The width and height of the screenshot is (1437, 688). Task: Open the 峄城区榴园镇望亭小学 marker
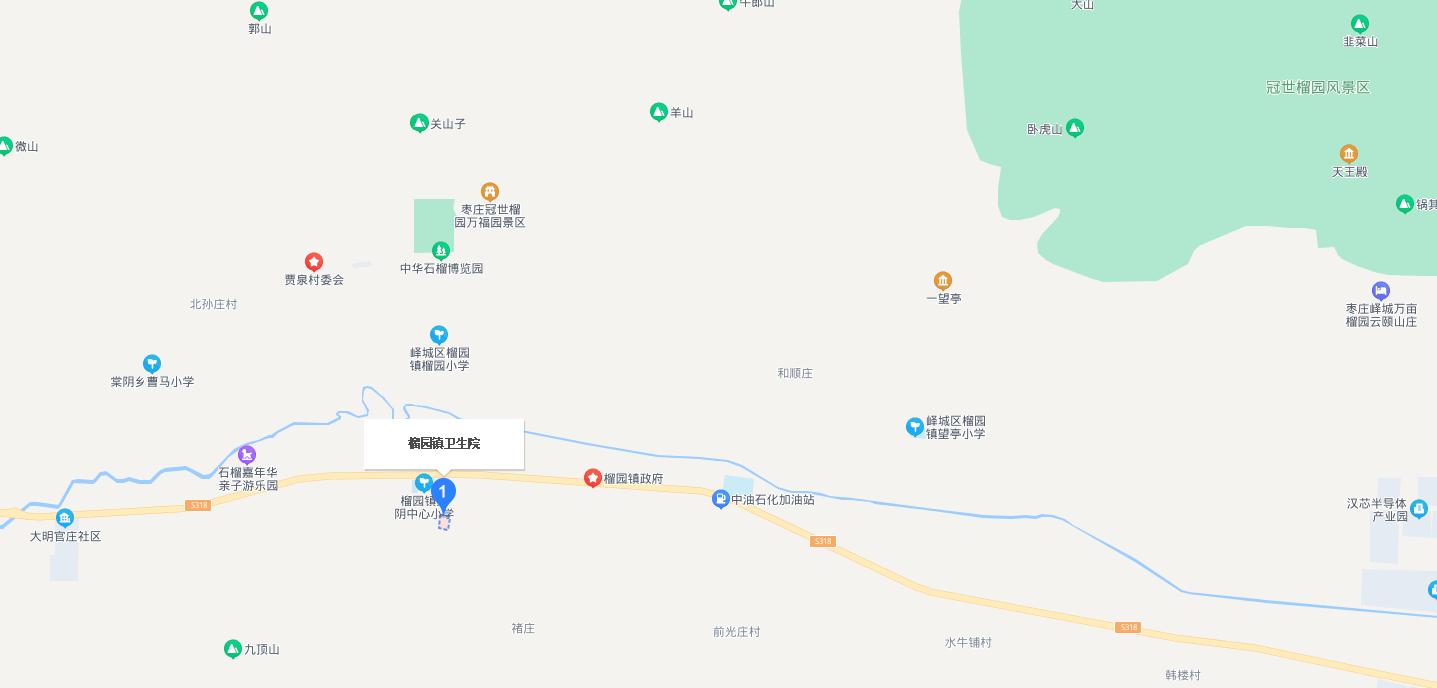(914, 427)
